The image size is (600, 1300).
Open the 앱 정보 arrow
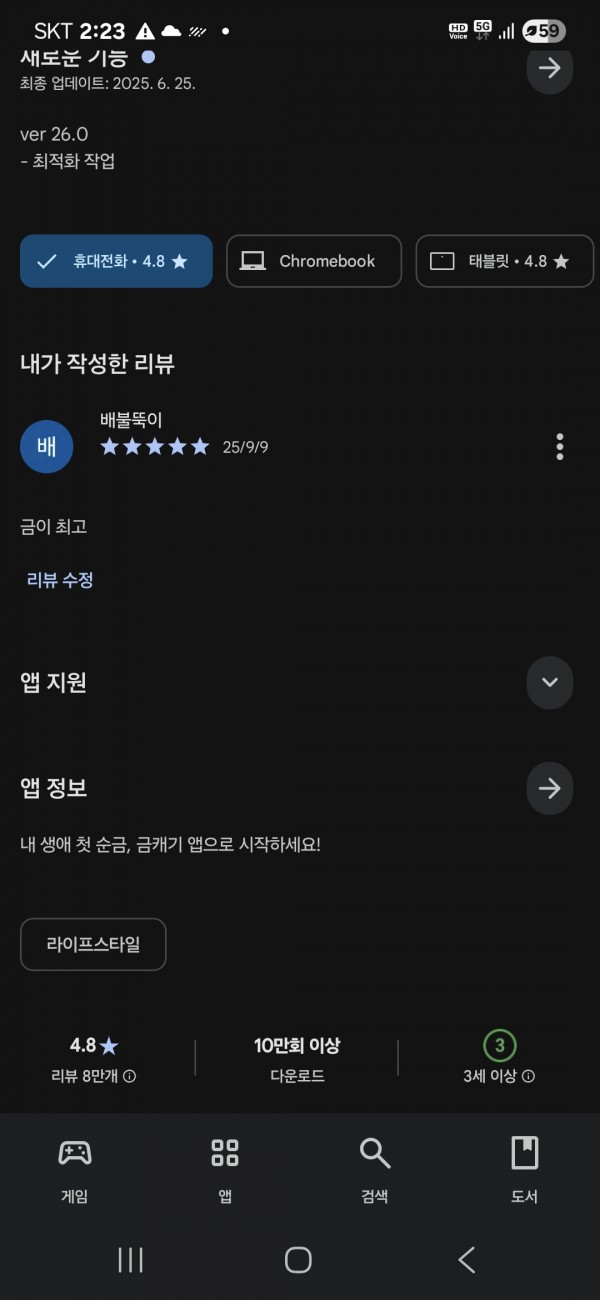tap(549, 788)
